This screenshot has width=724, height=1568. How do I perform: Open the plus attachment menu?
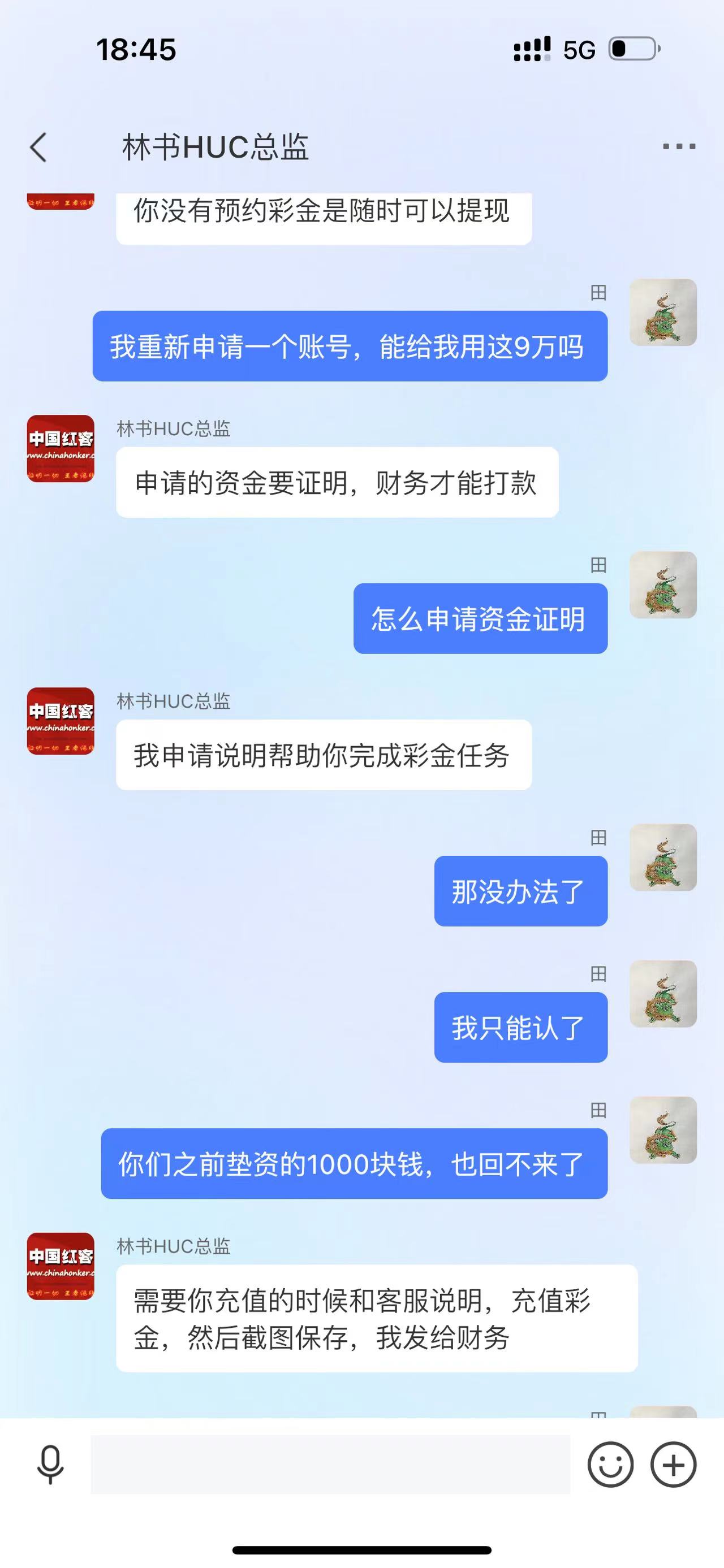(x=673, y=1464)
